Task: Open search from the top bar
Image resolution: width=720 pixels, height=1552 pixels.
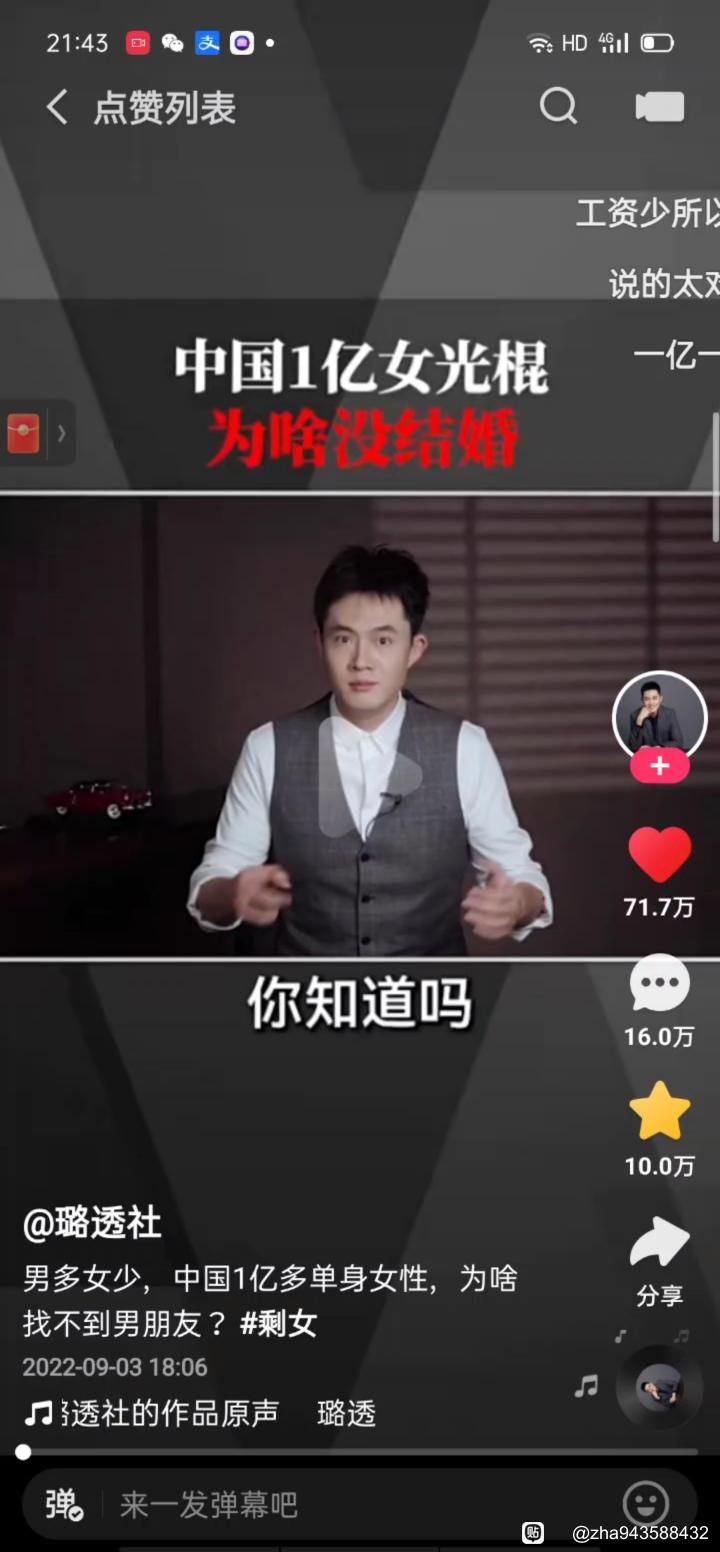Action: pos(559,107)
